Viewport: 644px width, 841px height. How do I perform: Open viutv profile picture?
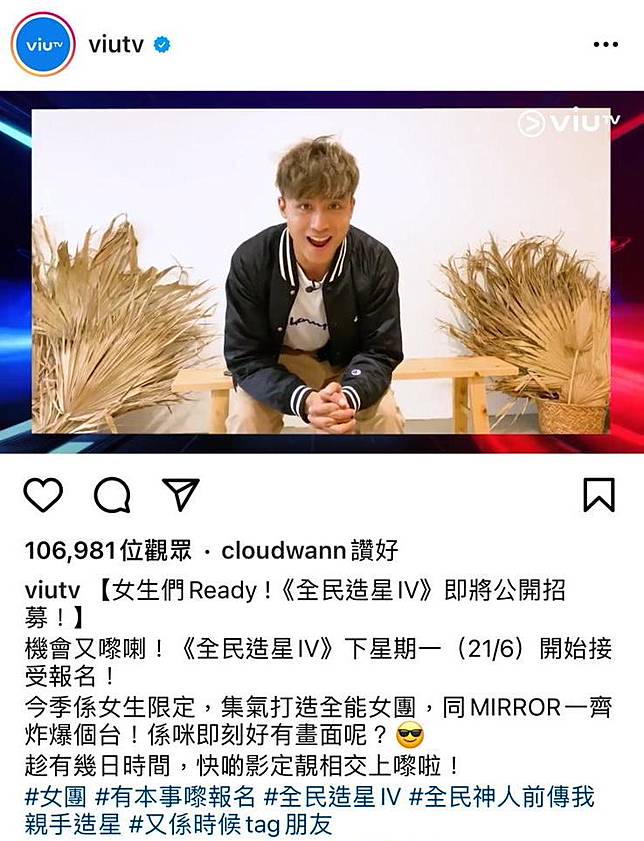pyautogui.click(x=42, y=44)
